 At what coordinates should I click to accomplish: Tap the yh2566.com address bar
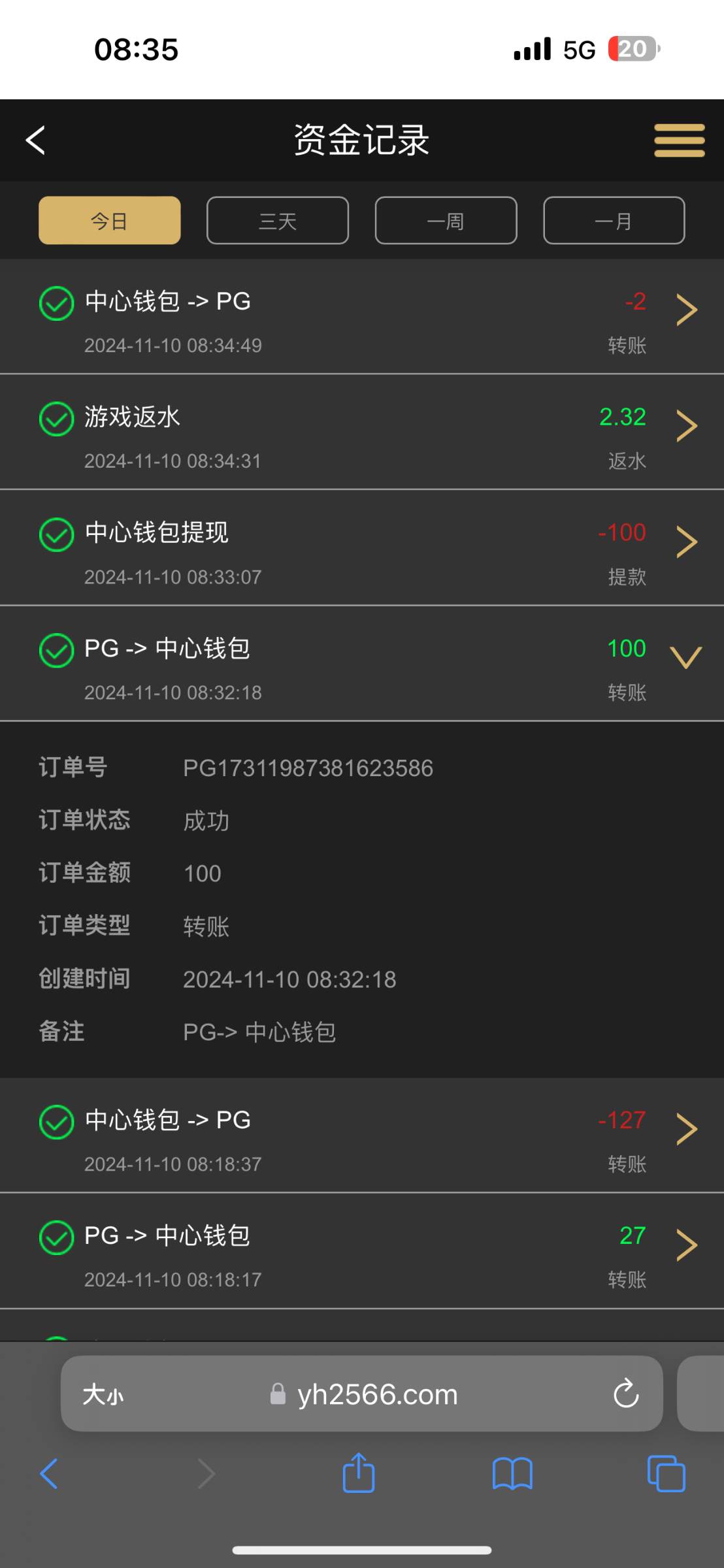pos(364,1394)
